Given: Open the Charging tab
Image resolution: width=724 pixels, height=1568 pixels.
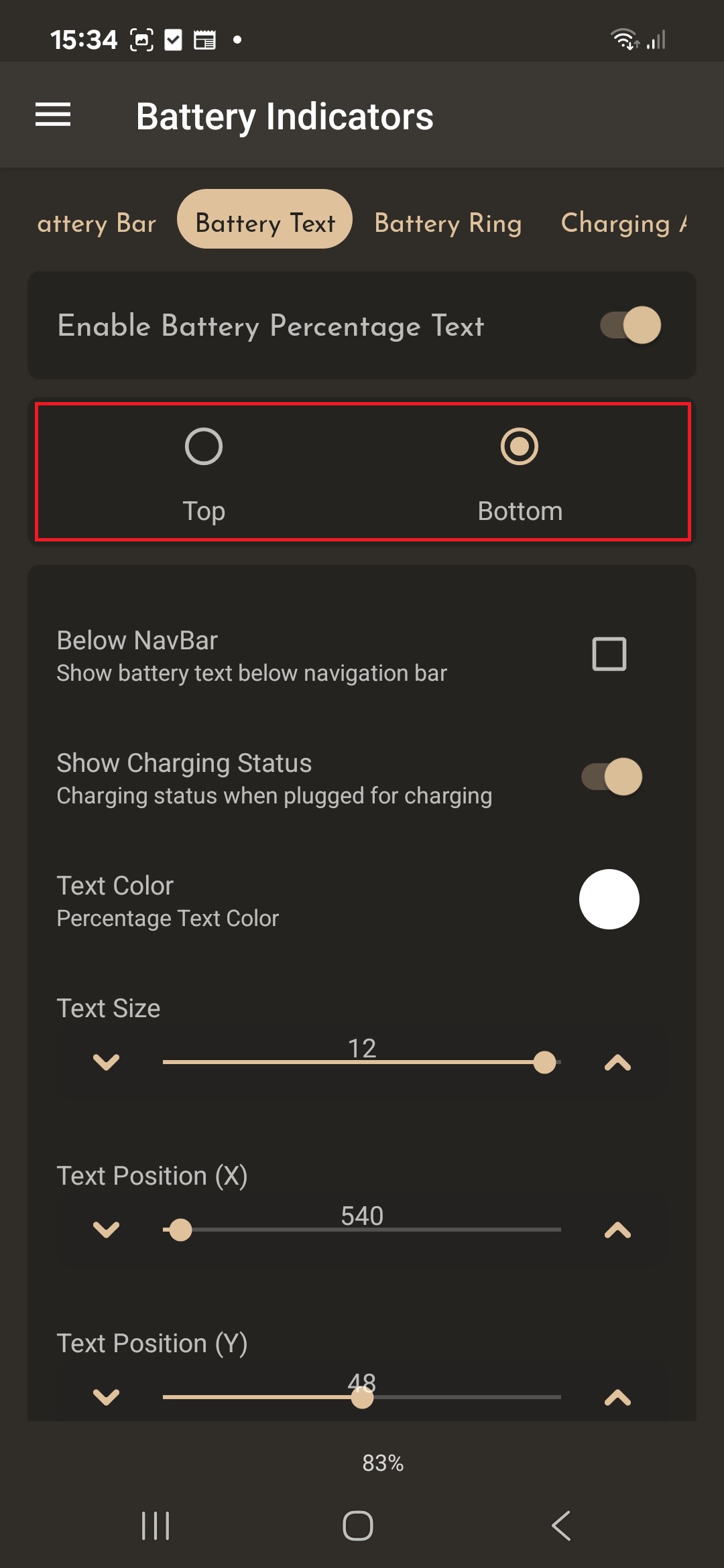Looking at the screenshot, I should 623,222.
